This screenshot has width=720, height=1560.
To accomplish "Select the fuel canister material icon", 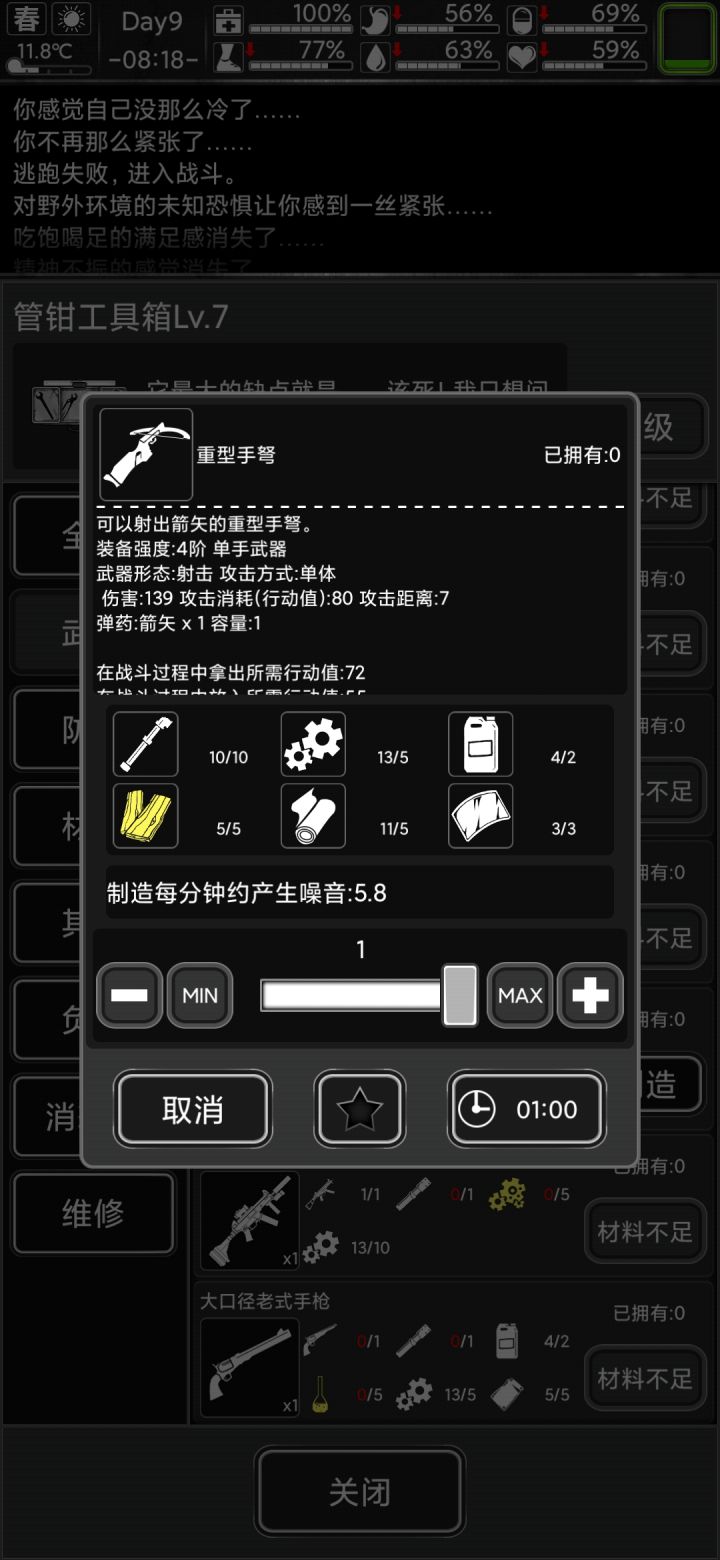I will click(480, 744).
